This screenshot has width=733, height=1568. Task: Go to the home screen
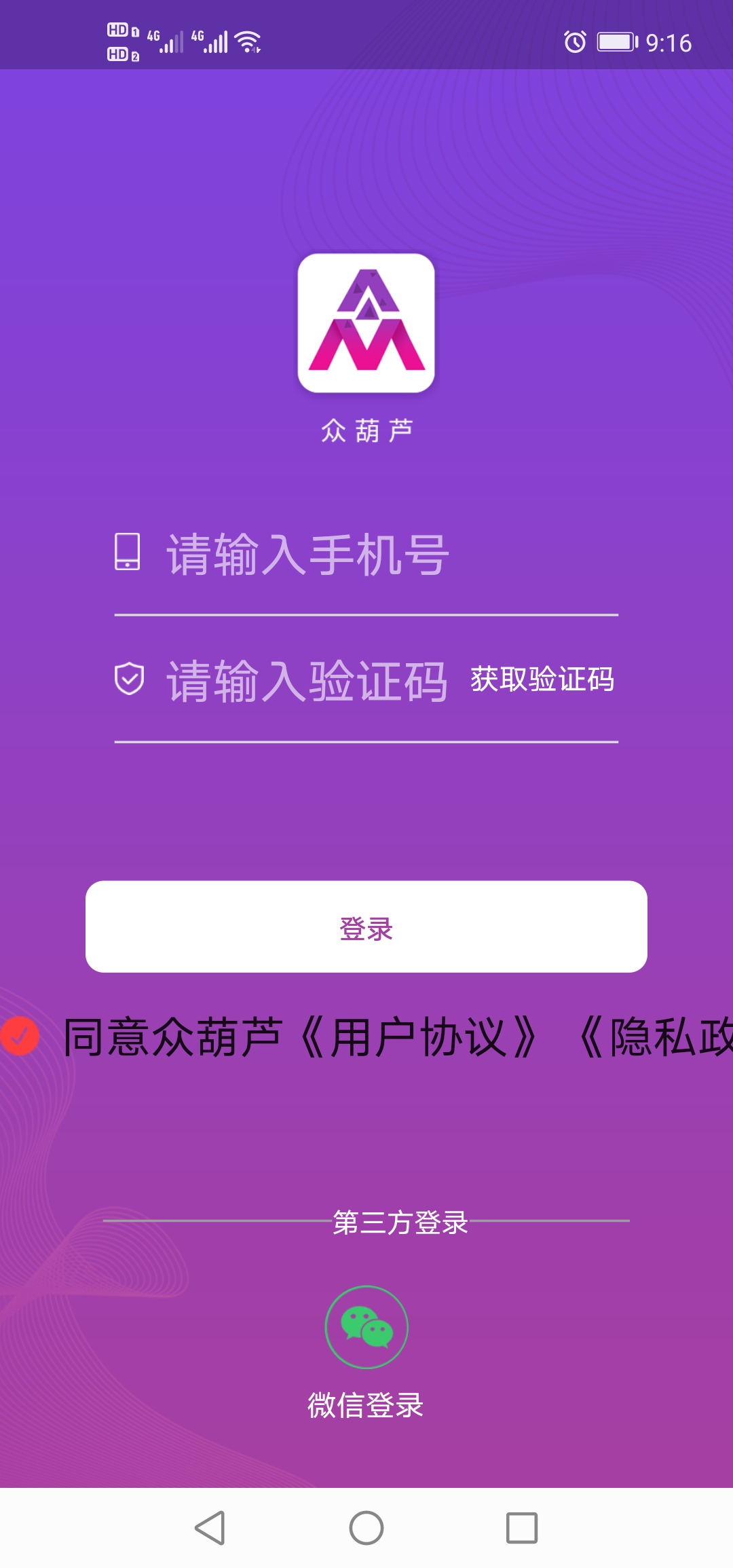tap(366, 1528)
